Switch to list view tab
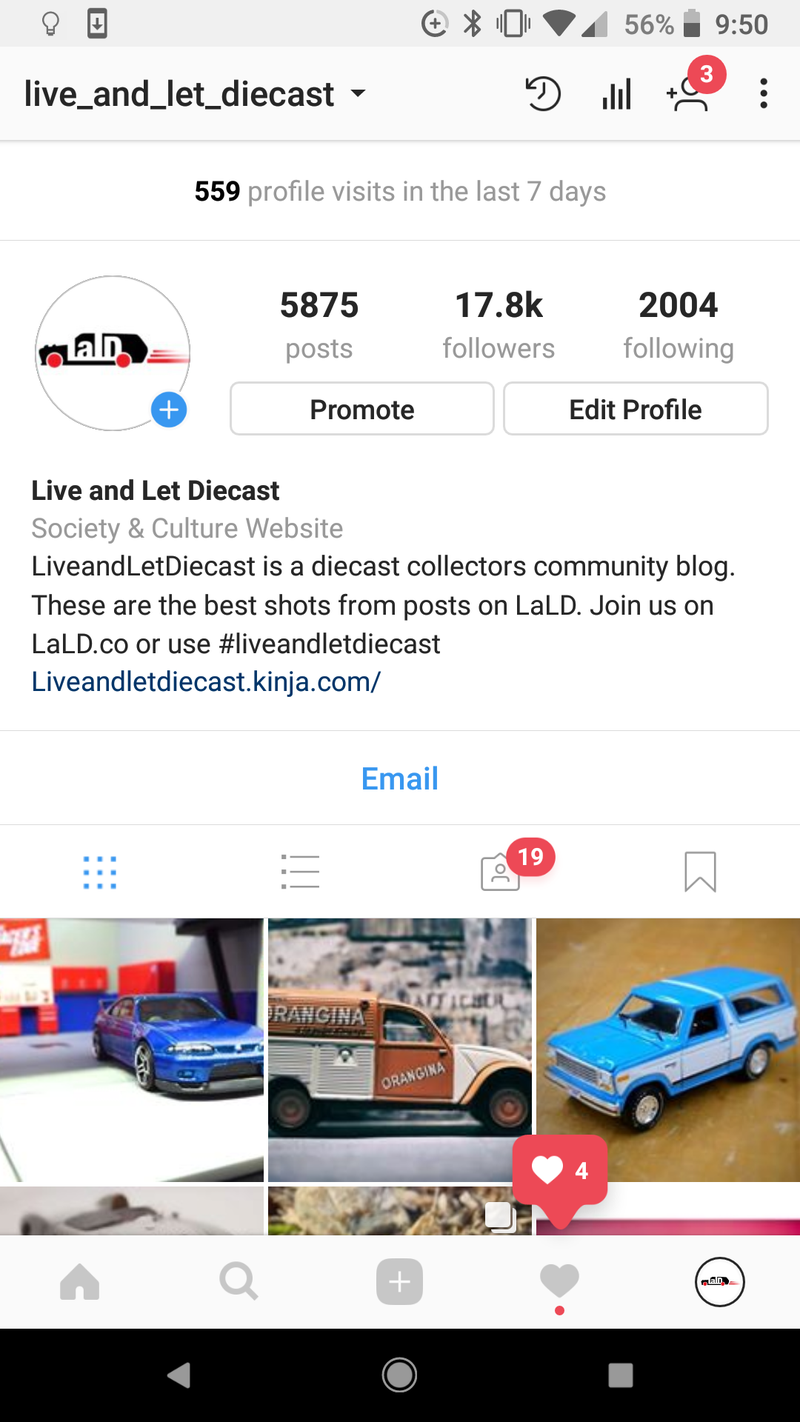Screen dimensions: 800x1422 pos(300,872)
